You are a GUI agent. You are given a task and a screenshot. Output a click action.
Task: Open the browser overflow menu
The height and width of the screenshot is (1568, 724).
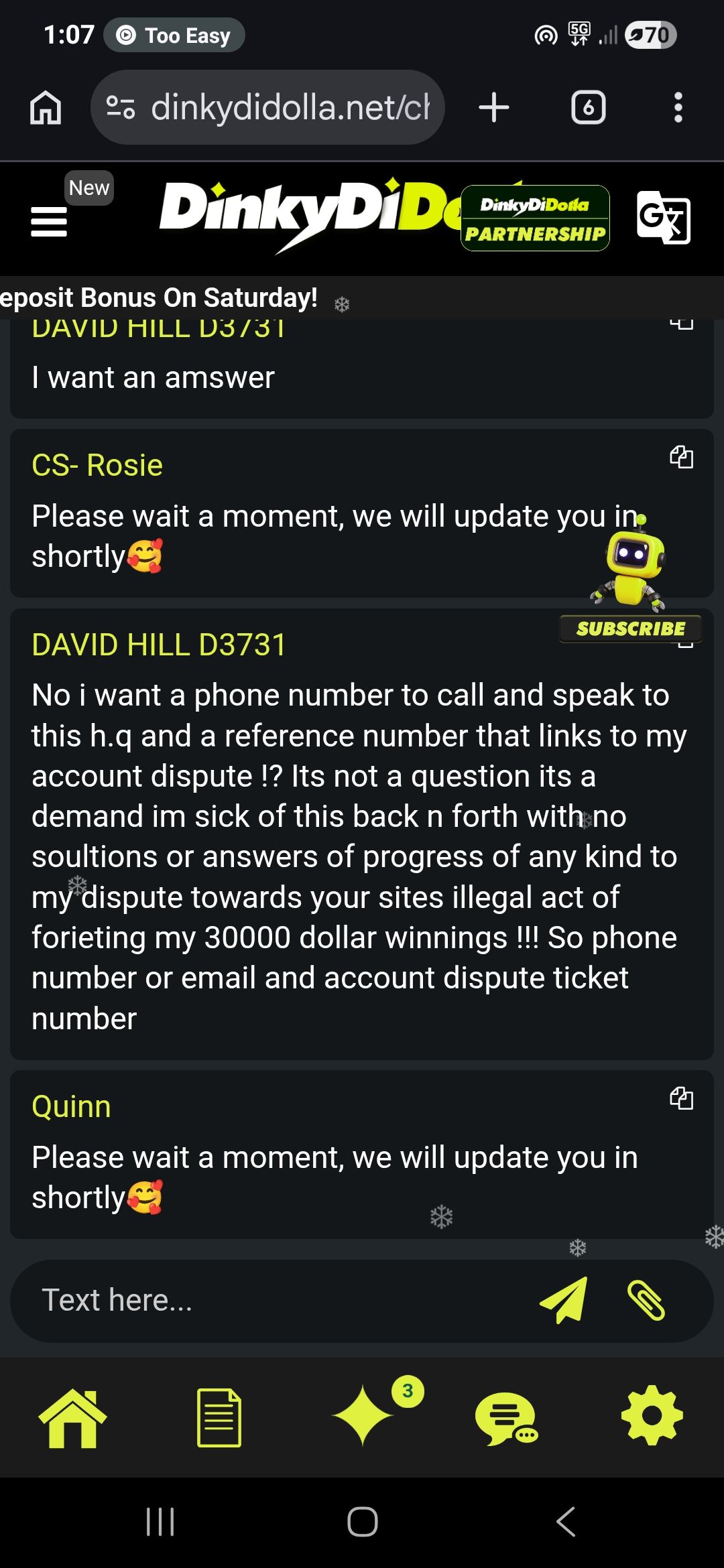(678, 108)
